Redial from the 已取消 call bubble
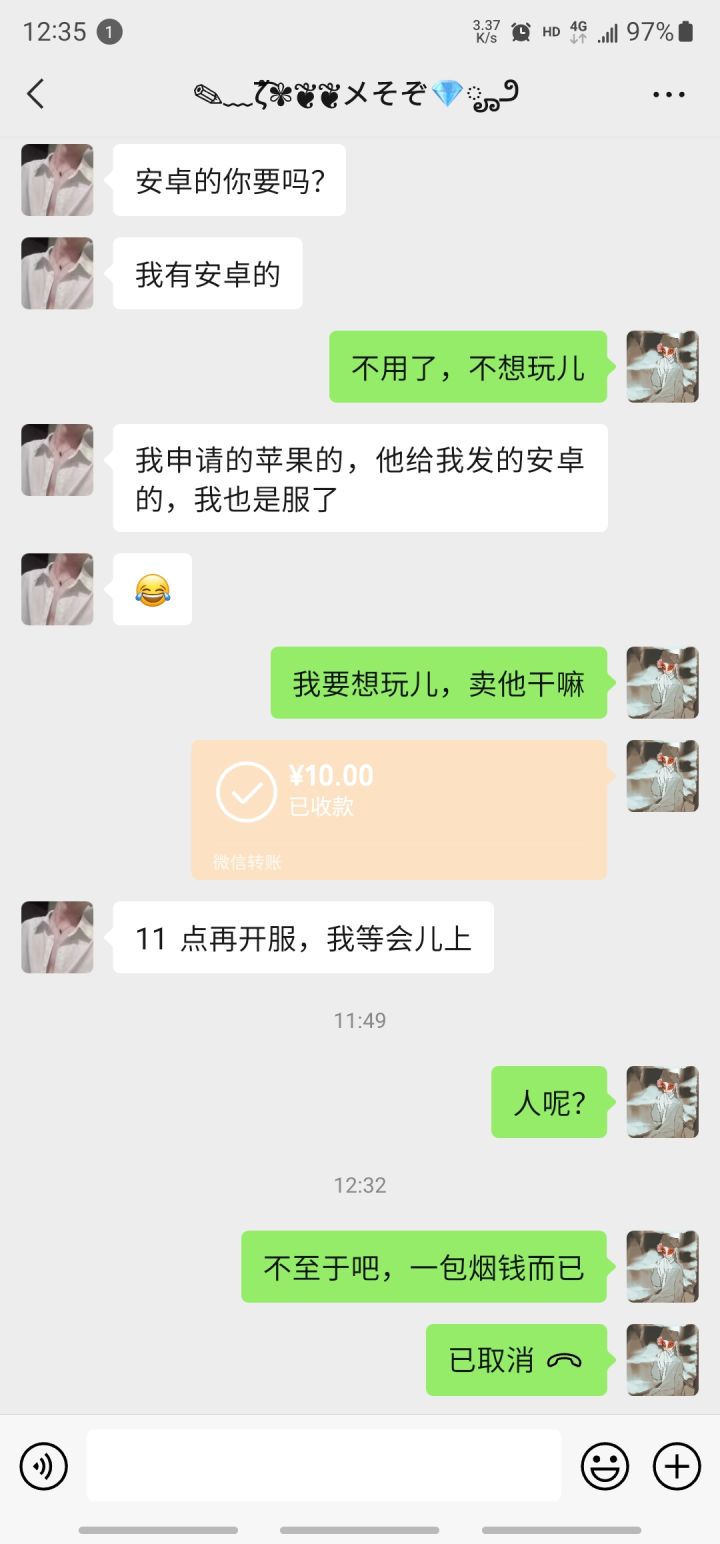 coord(516,1360)
